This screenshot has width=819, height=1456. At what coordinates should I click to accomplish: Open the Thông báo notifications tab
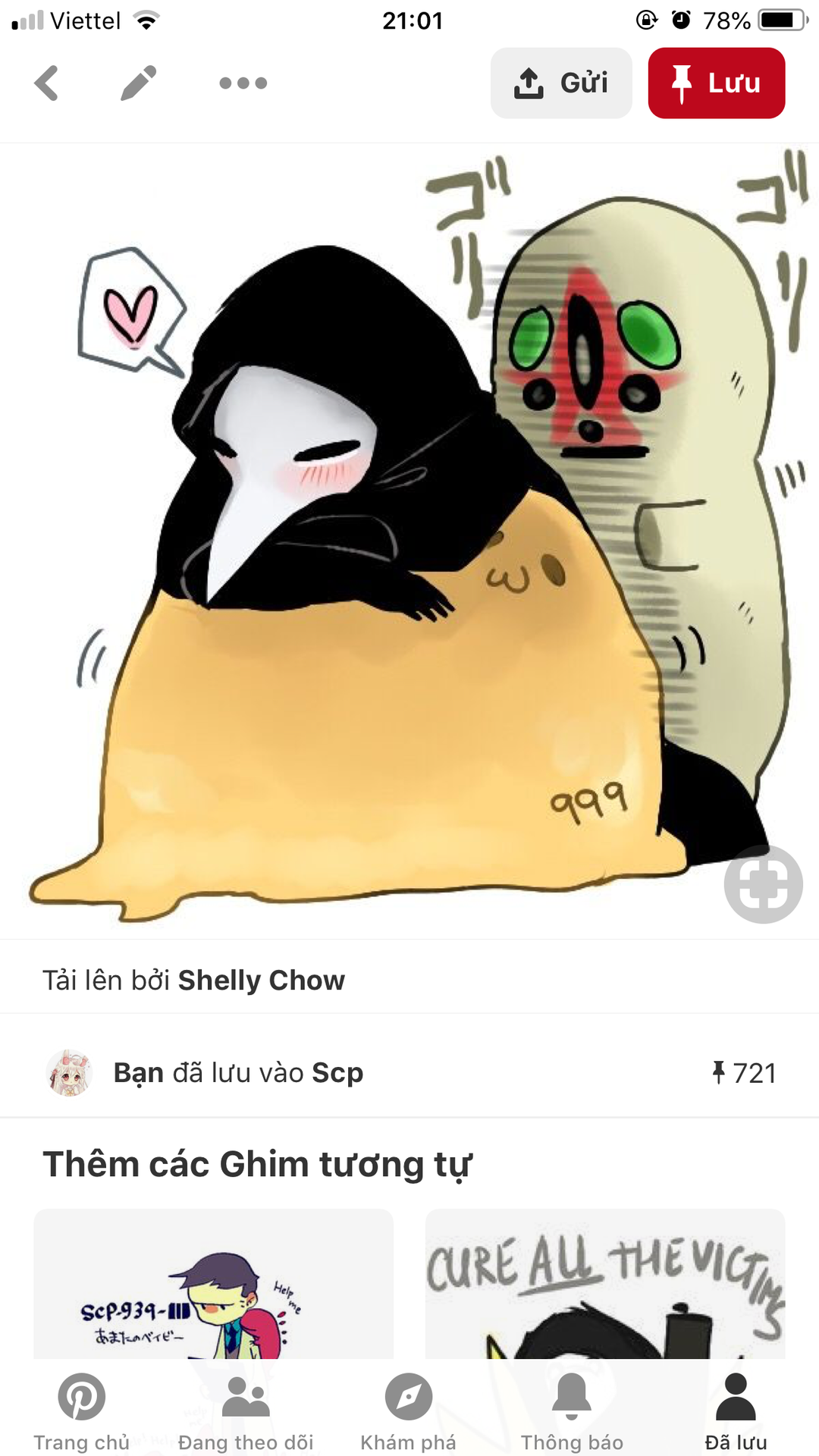pyautogui.click(x=572, y=1412)
